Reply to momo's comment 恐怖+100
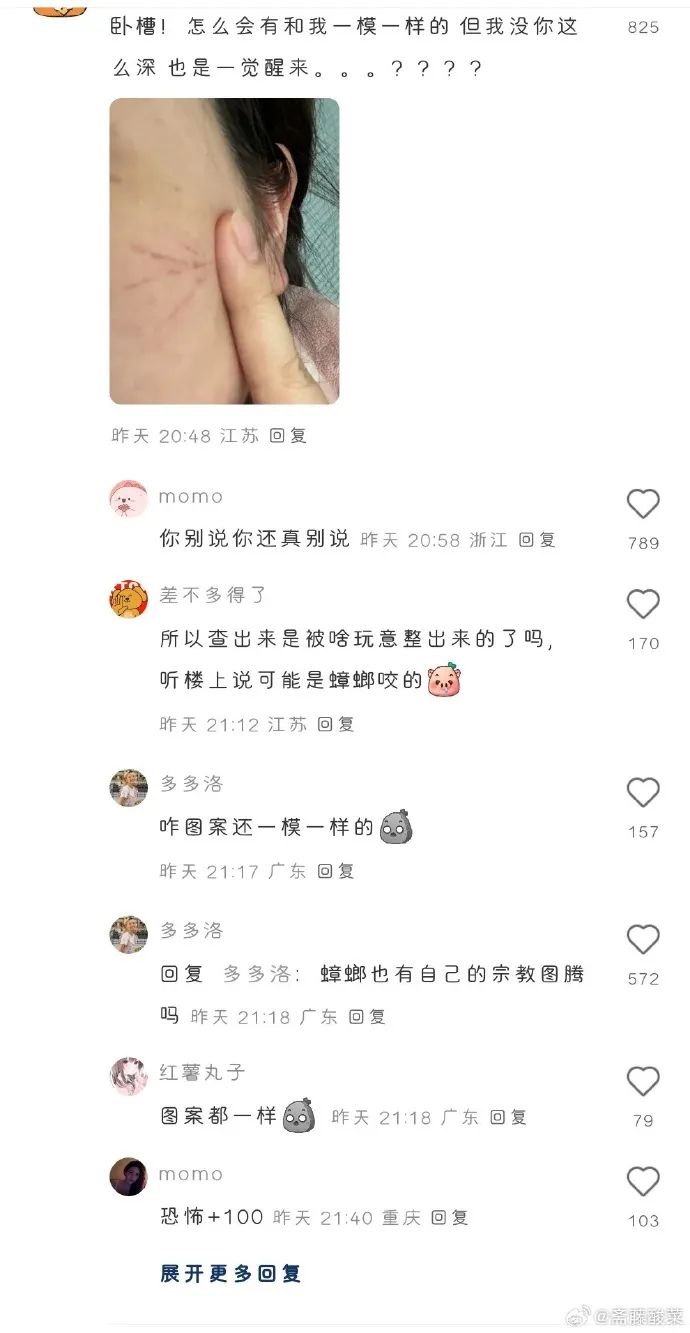This screenshot has height=1333, width=690. (450, 1218)
